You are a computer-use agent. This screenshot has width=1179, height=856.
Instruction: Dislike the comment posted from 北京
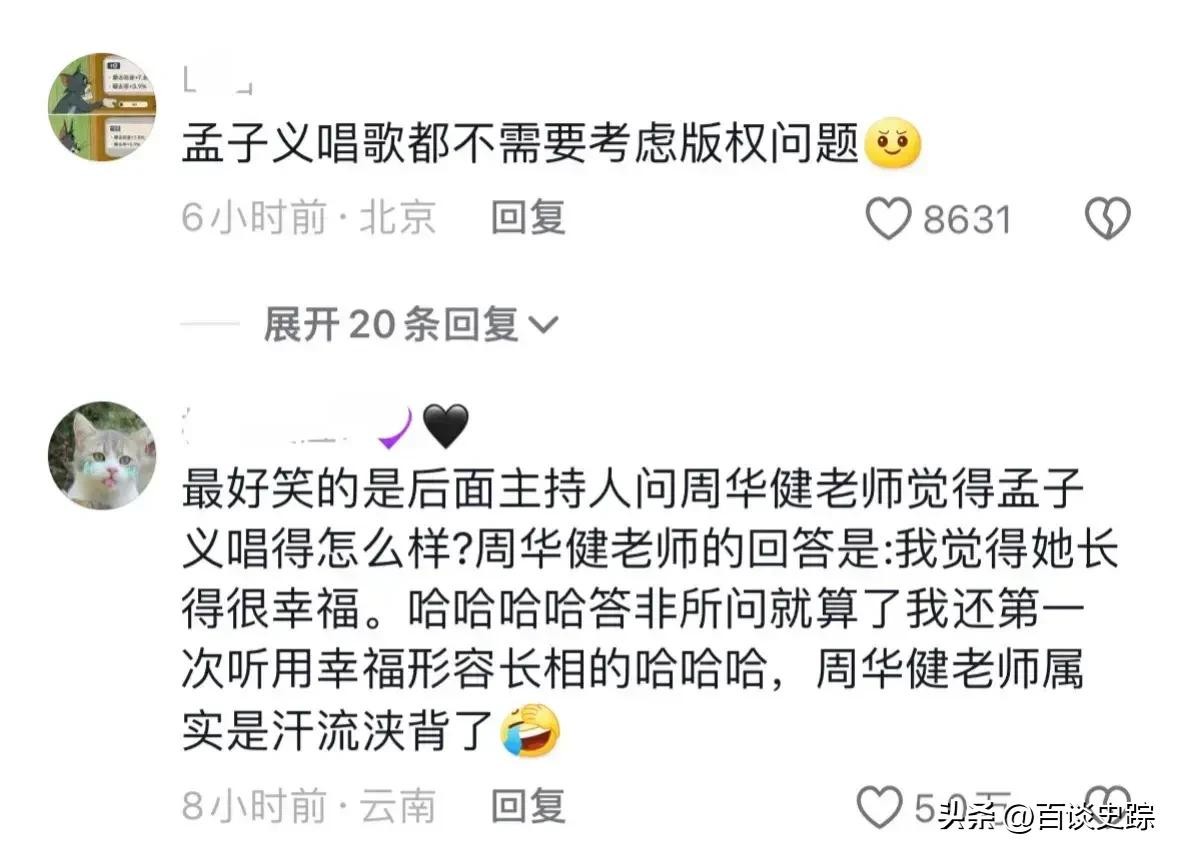click(1108, 219)
